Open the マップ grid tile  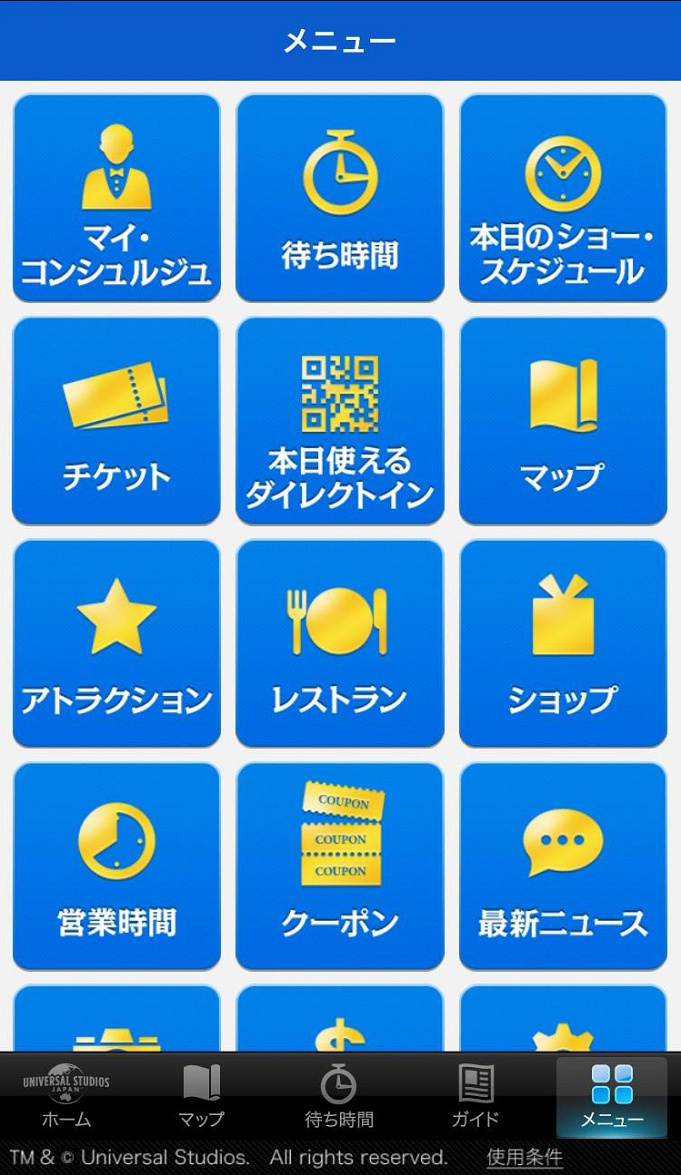(563, 421)
